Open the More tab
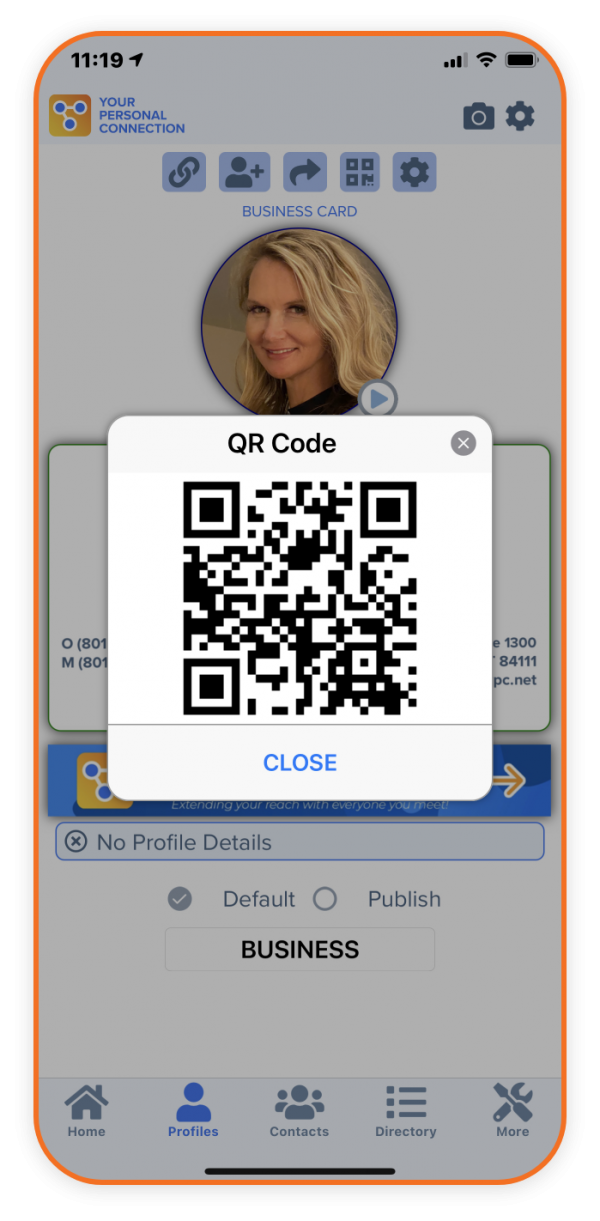The width and height of the screenshot is (600, 1221). (x=512, y=1110)
